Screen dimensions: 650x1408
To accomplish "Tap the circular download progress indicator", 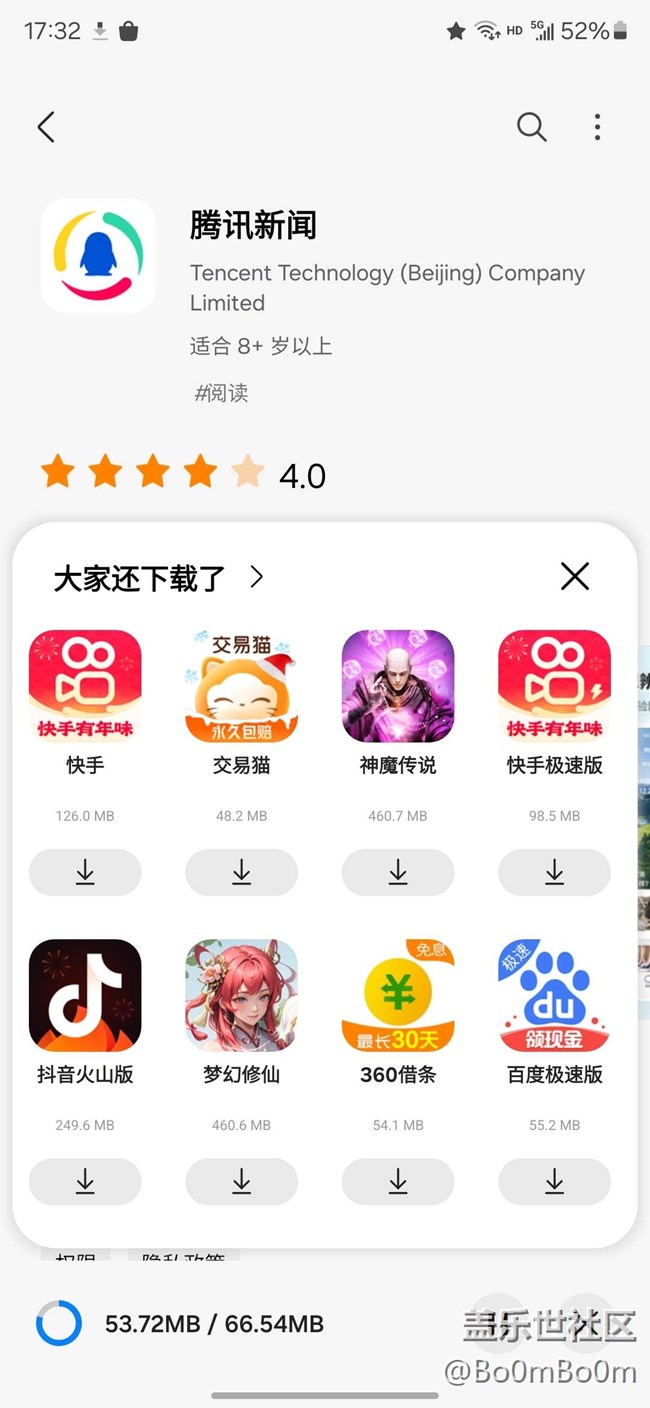I will (x=59, y=1323).
